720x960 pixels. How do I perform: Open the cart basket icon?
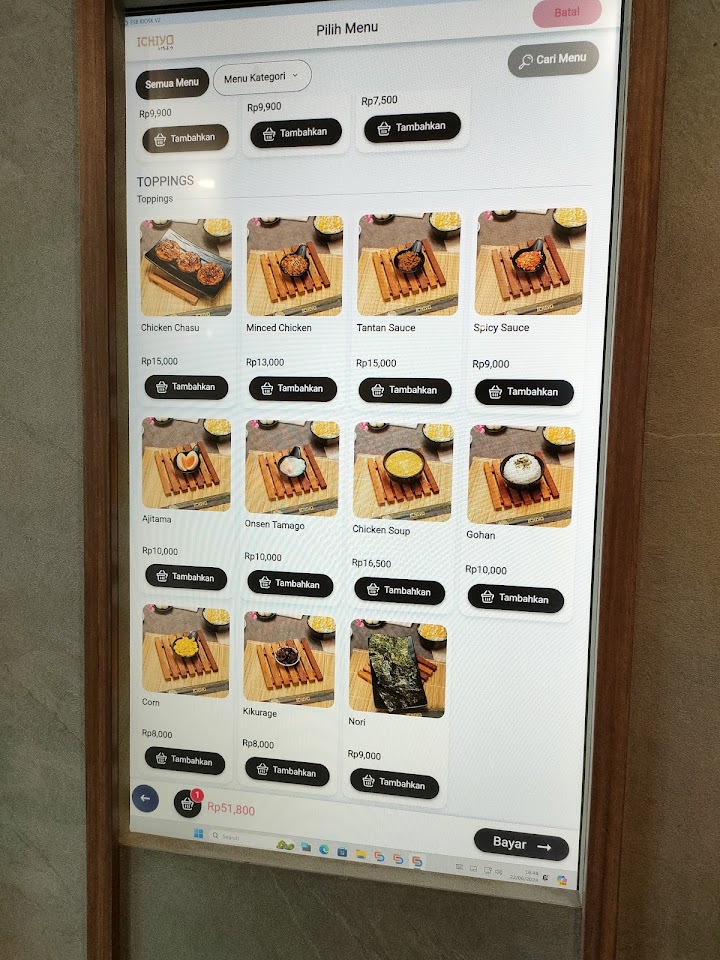pos(187,804)
